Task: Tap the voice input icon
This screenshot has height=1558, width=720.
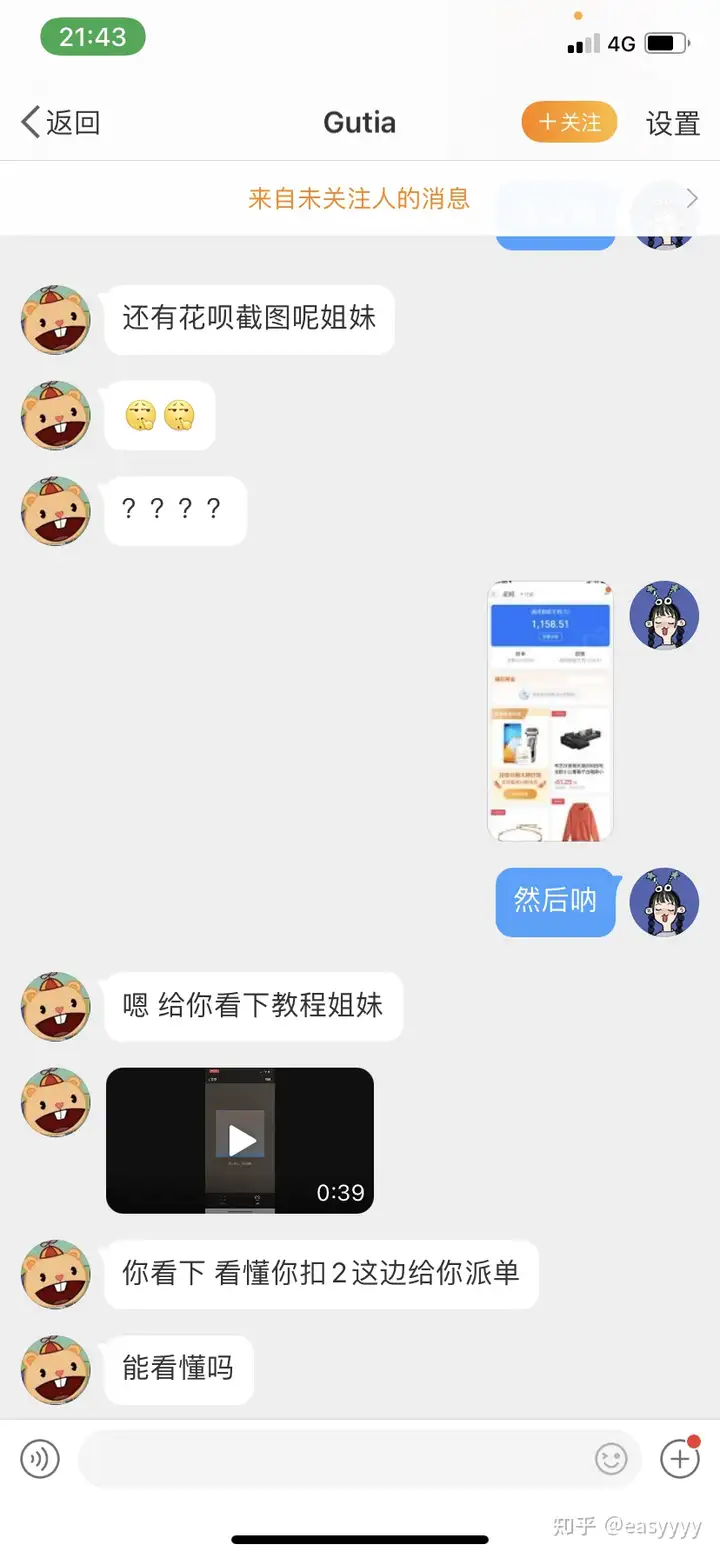Action: click(x=40, y=1459)
